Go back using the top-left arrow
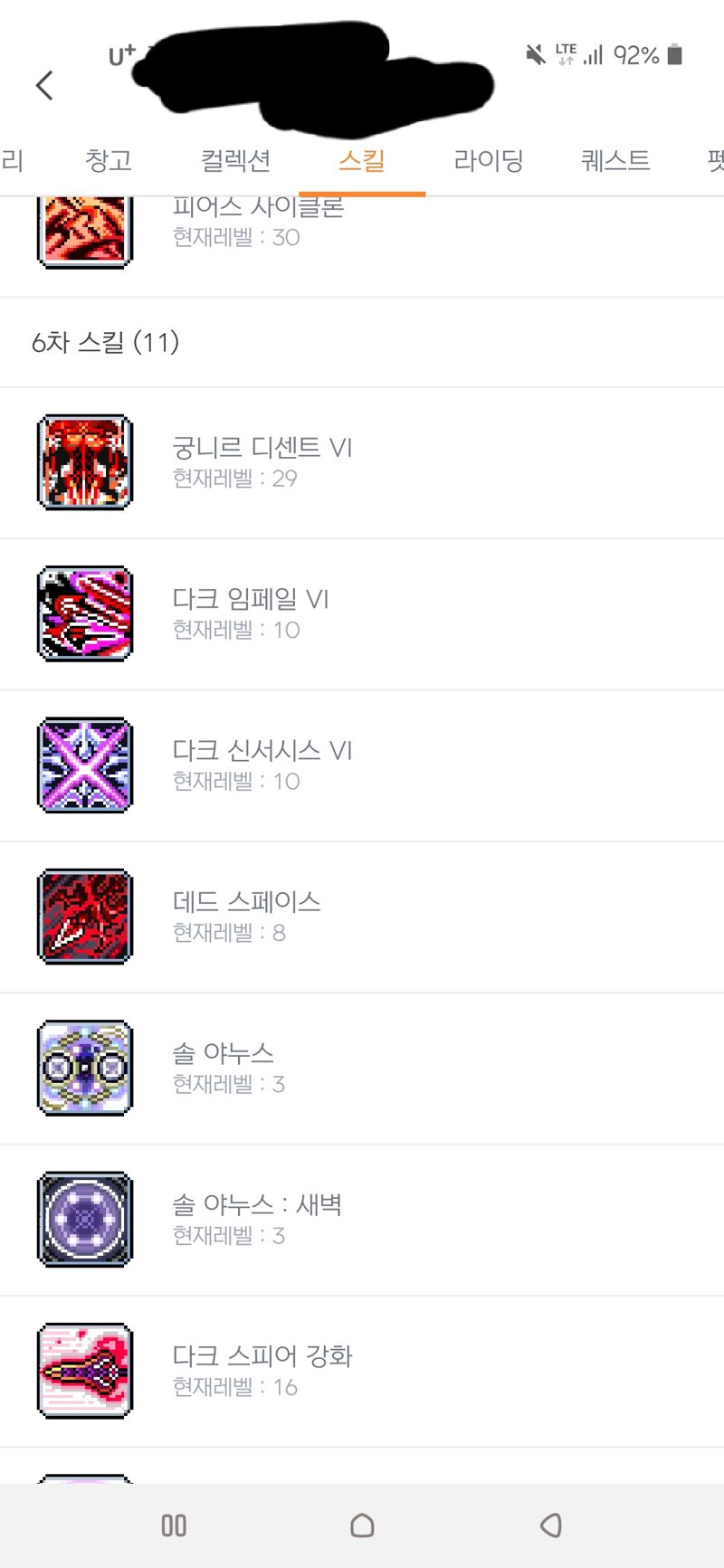Image resolution: width=724 pixels, height=1568 pixels. (x=44, y=86)
